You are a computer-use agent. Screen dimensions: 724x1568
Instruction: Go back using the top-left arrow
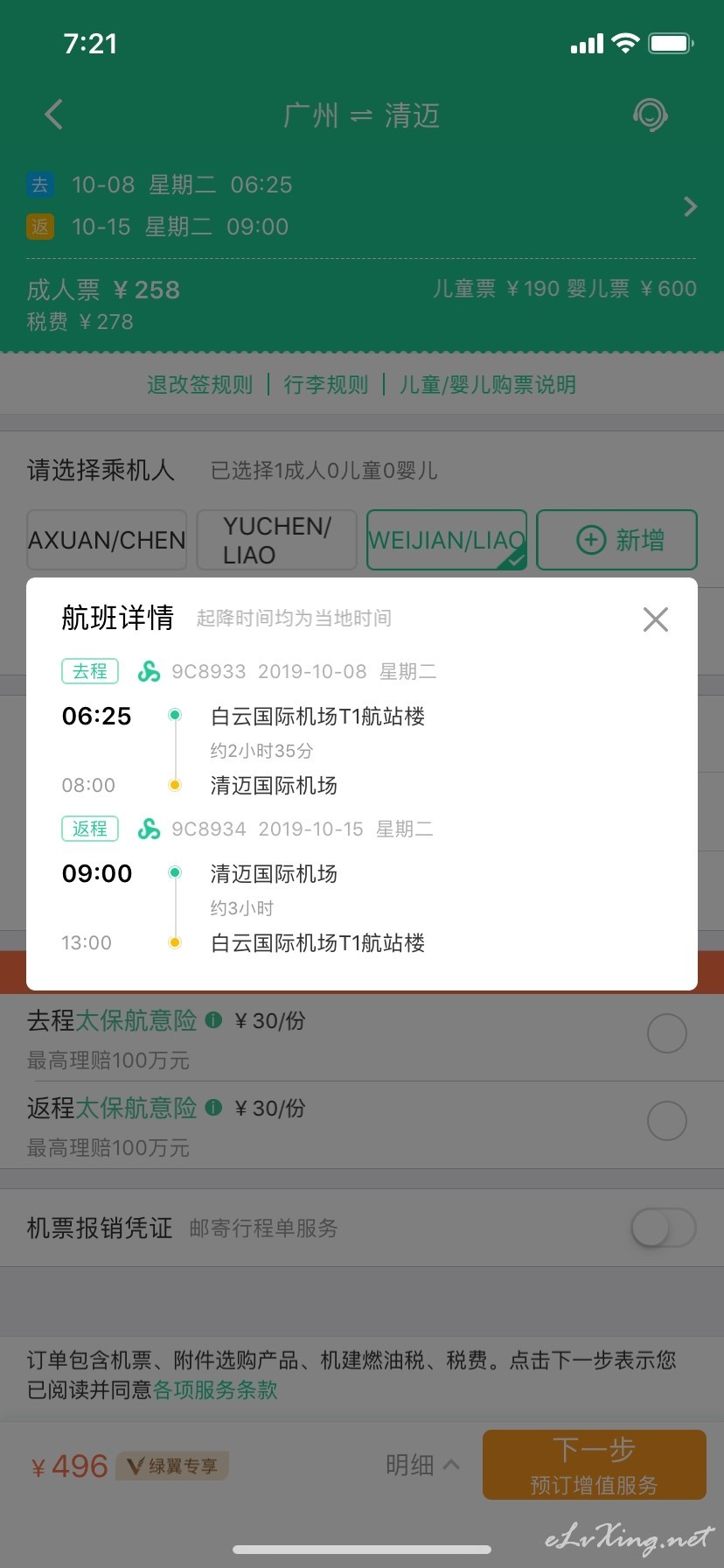click(54, 115)
